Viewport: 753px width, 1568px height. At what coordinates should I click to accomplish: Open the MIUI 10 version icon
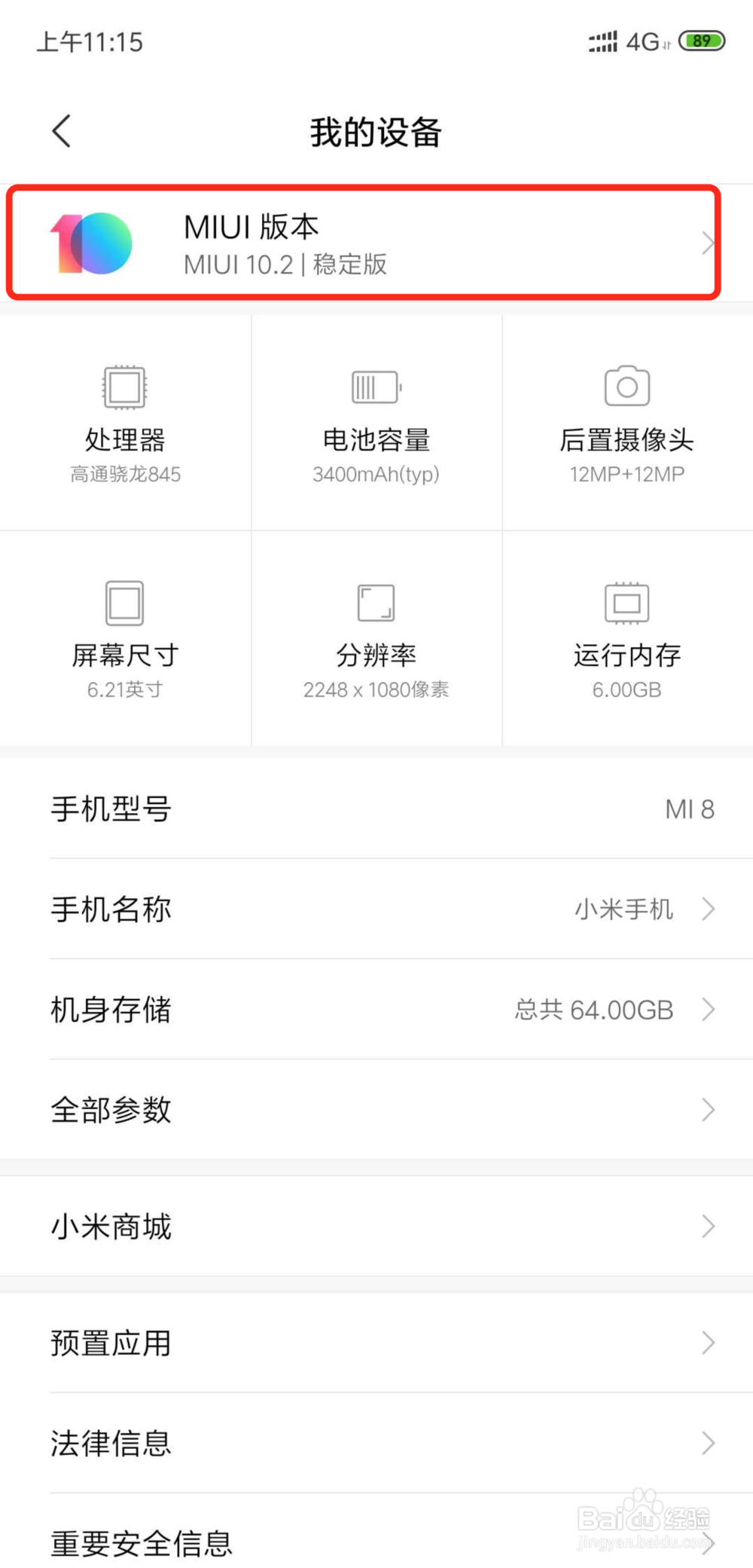click(x=92, y=243)
